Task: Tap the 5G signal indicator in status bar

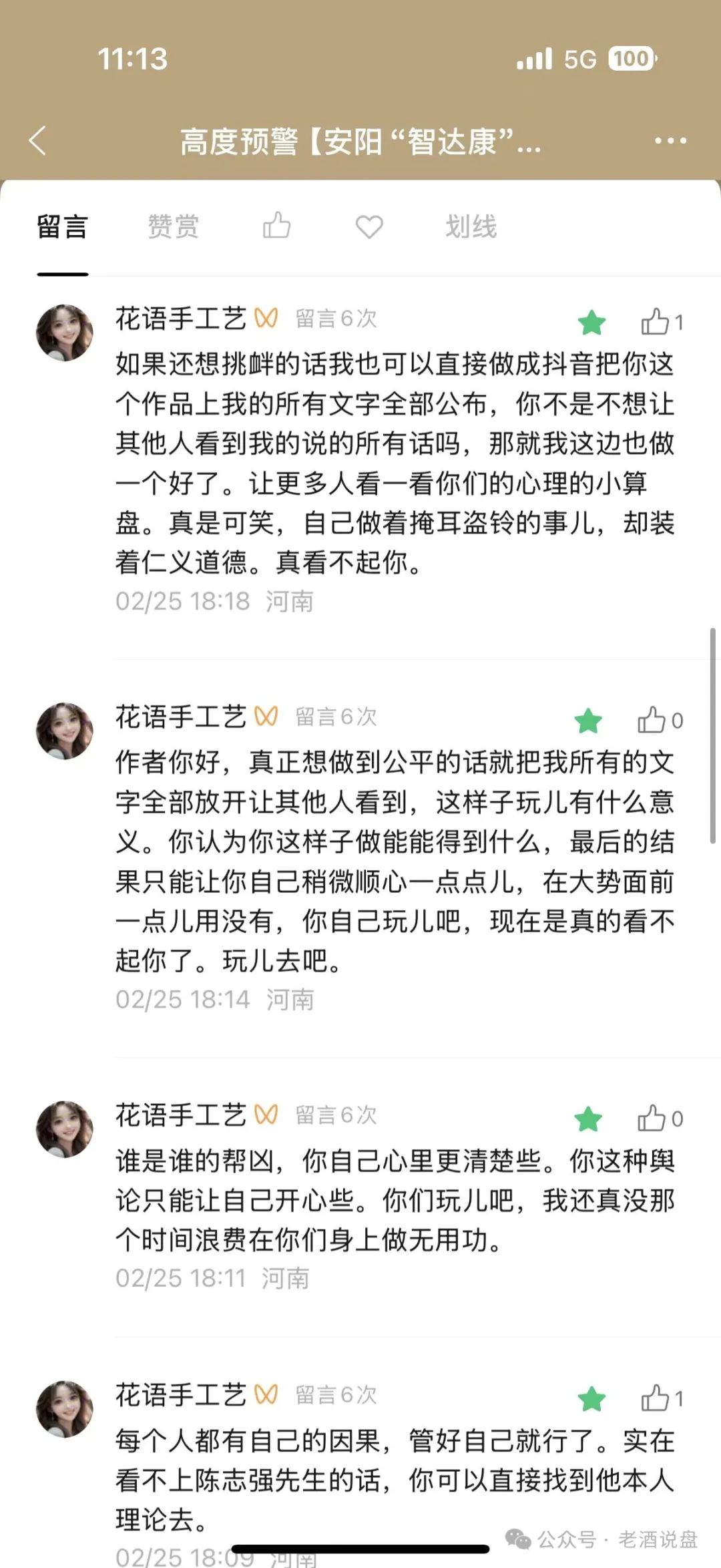Action: [579, 61]
